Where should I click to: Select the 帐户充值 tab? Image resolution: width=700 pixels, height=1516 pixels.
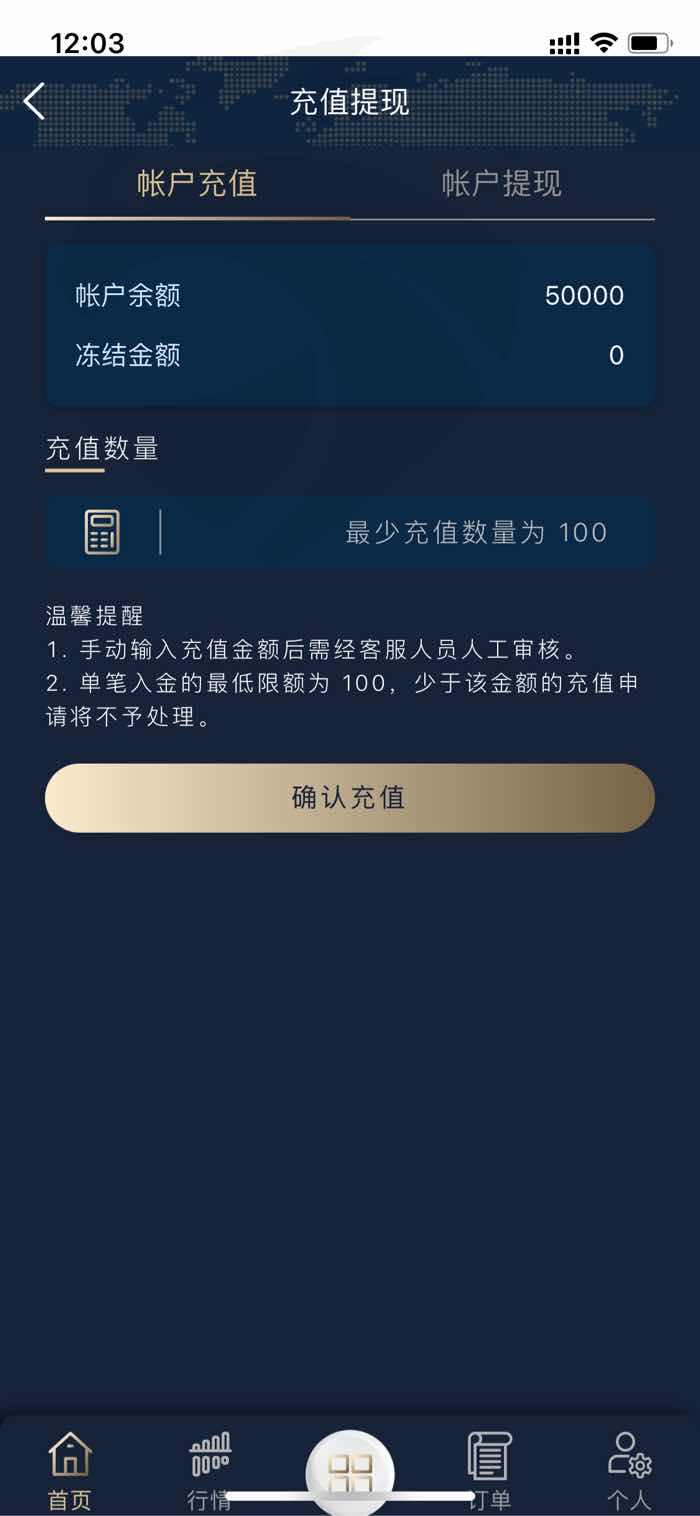(197, 184)
